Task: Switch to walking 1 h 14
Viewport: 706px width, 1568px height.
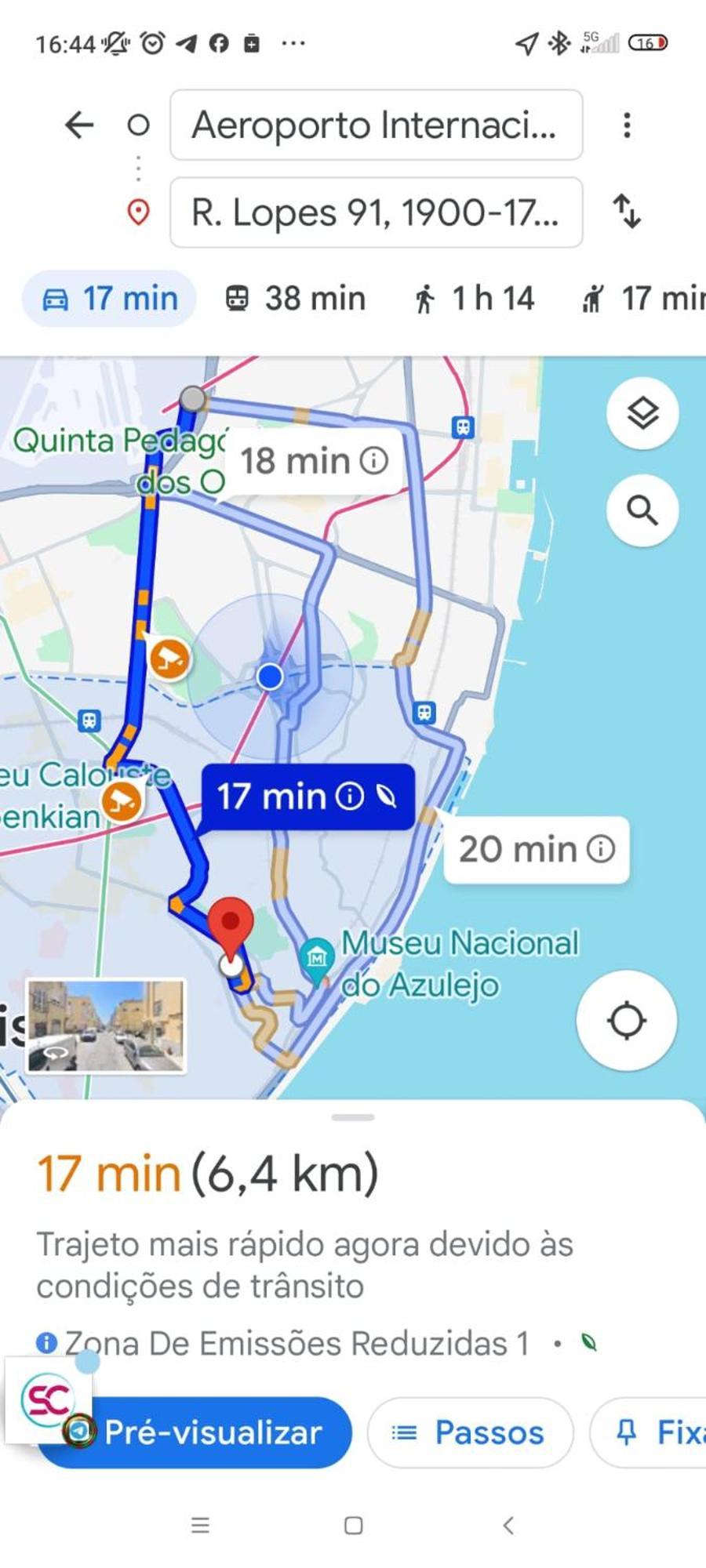Action: [475, 299]
